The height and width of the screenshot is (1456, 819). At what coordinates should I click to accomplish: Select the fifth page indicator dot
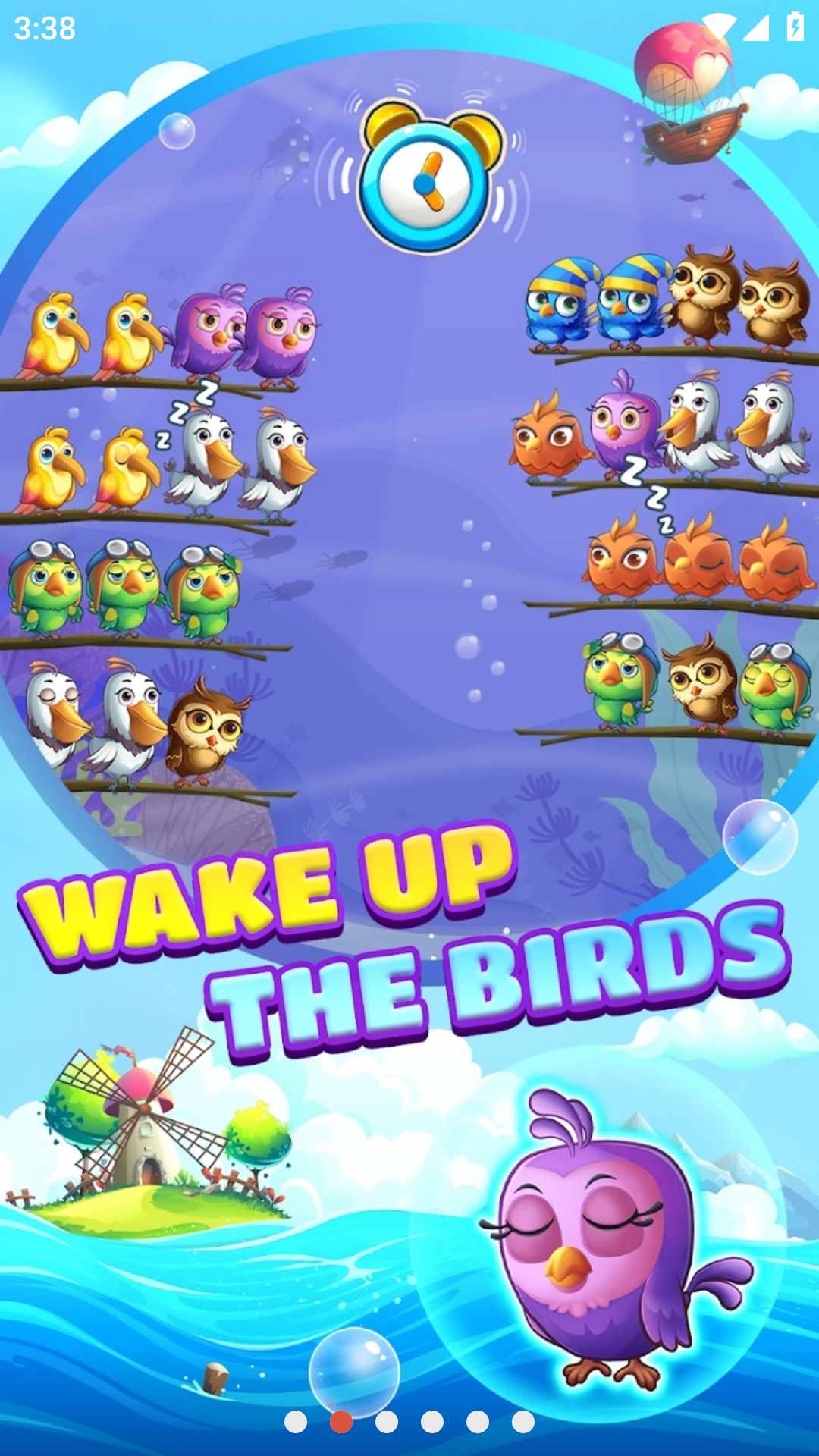click(x=478, y=1422)
